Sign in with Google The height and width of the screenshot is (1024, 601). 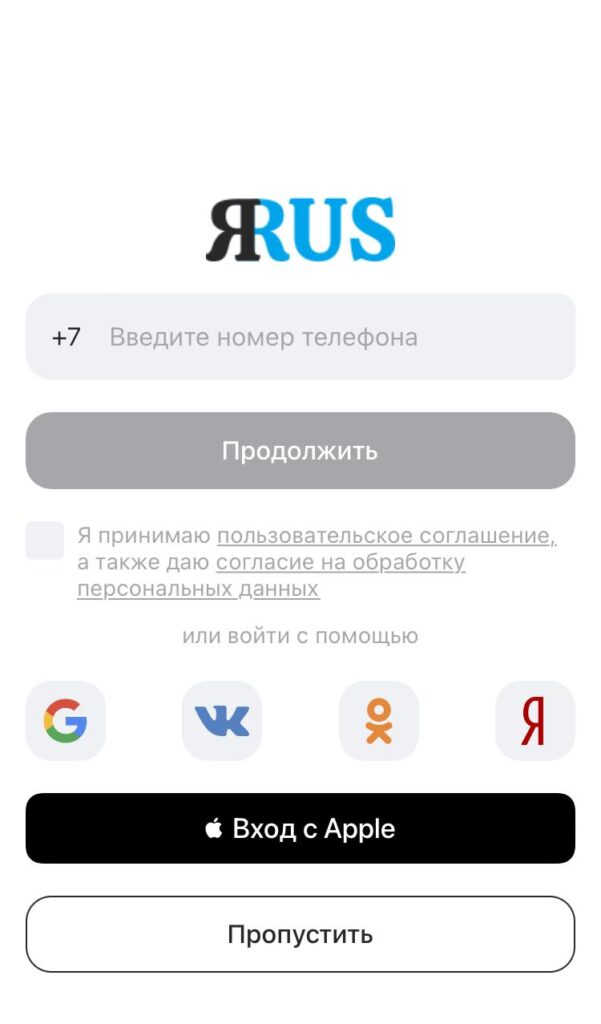coord(65,721)
